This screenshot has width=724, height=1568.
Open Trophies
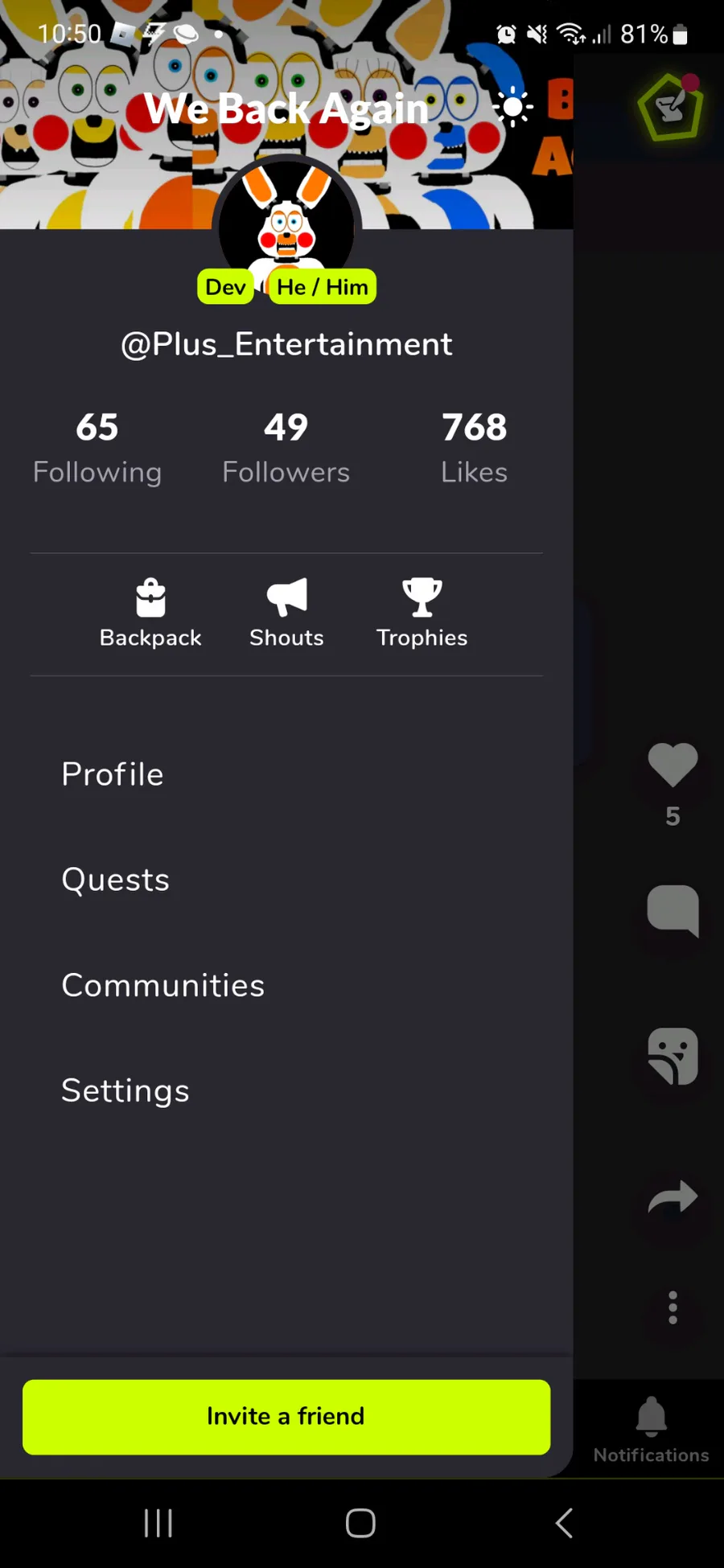tap(422, 613)
